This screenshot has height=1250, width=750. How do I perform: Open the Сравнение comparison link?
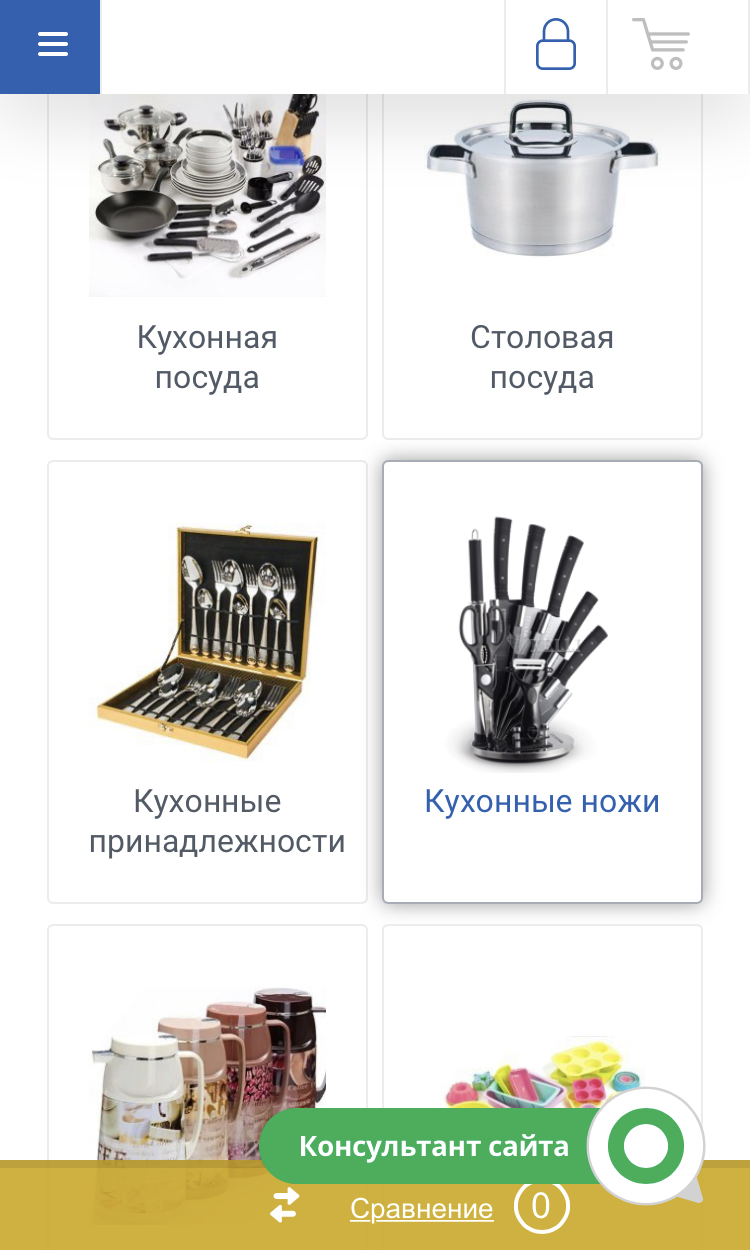(x=421, y=1209)
